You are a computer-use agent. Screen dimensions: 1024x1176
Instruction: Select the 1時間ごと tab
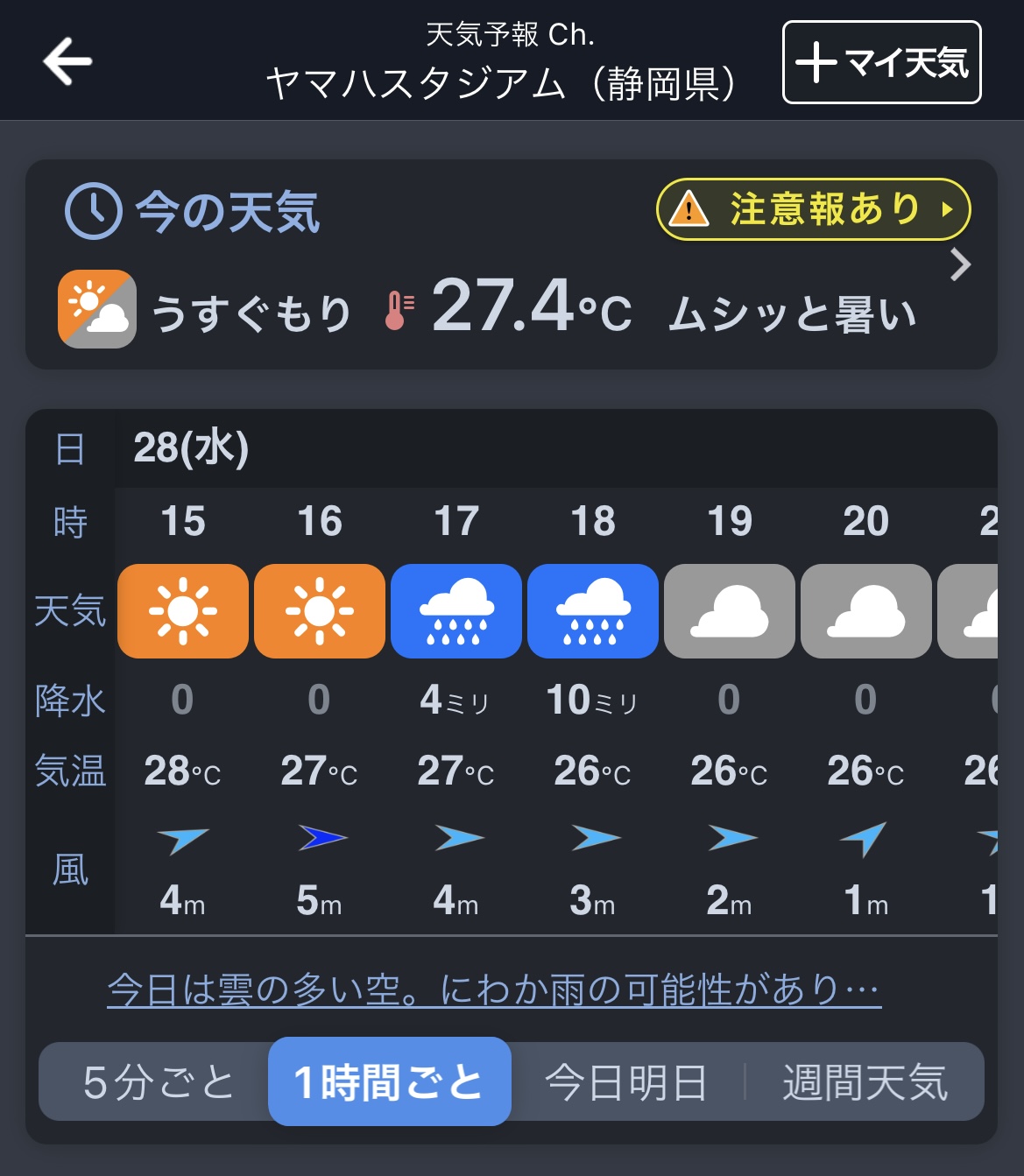(389, 1082)
